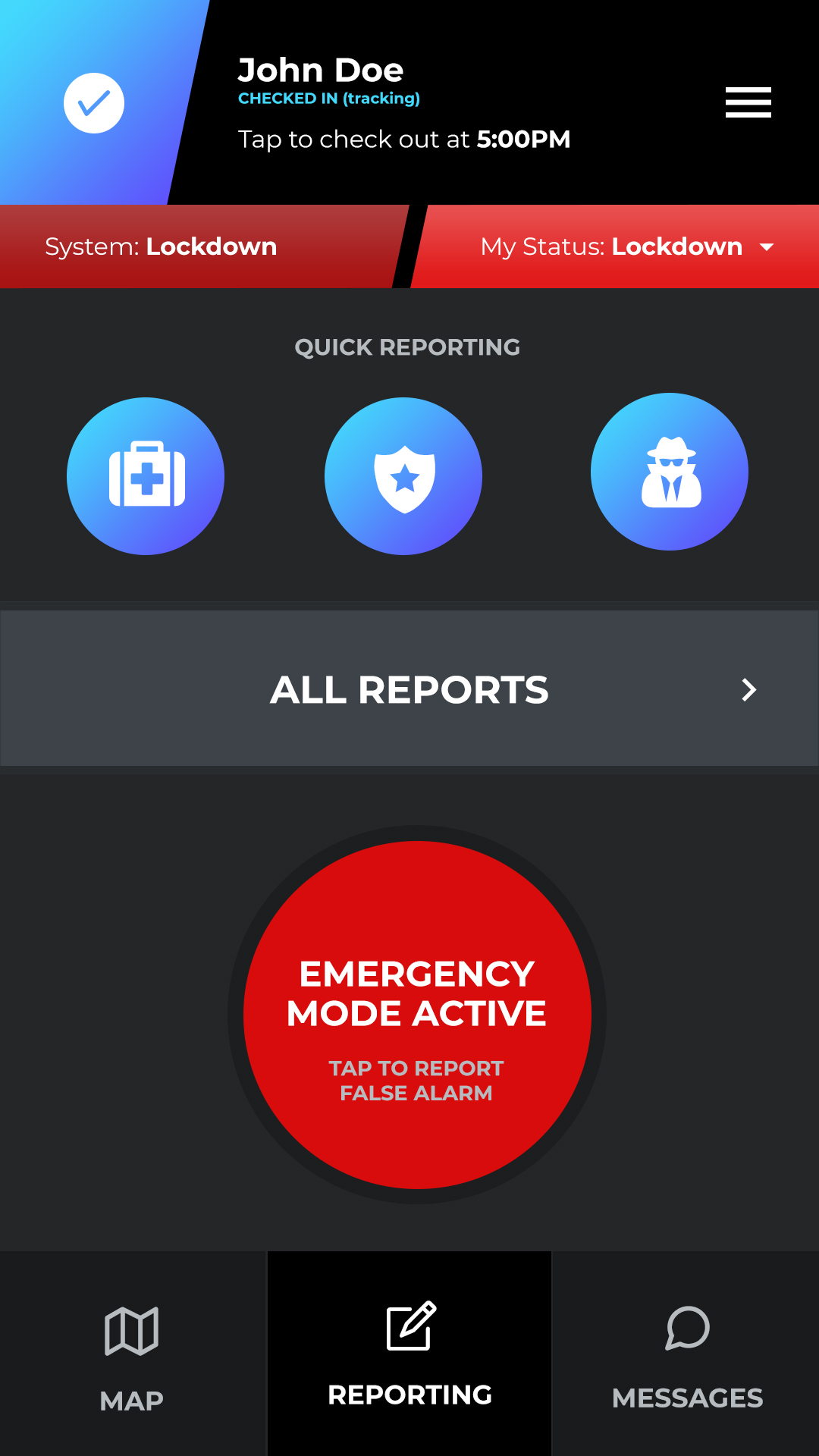Report a suspicious person via spy icon
This screenshot has height=1456, width=819.
(670, 472)
